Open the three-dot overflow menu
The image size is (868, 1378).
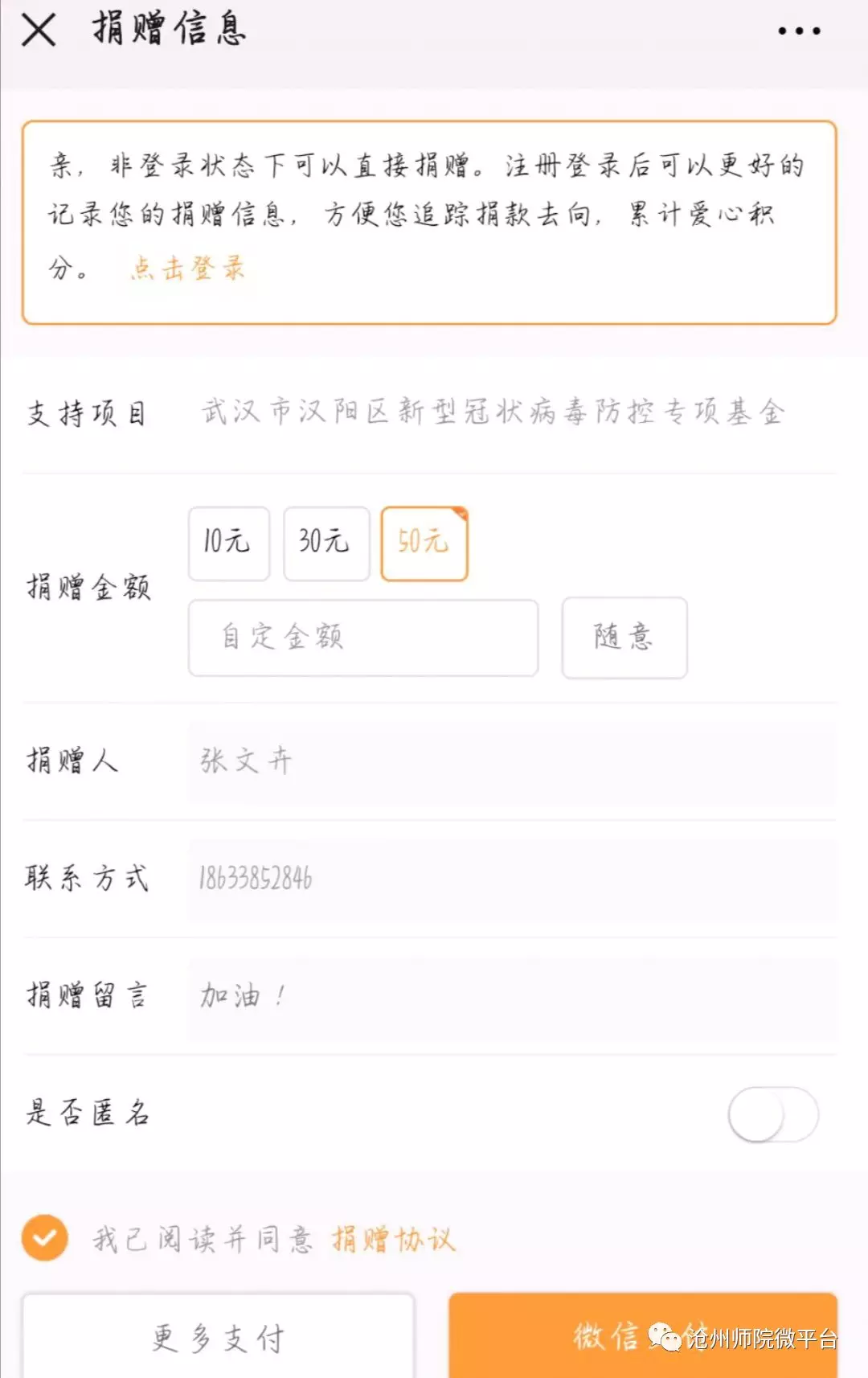[799, 31]
